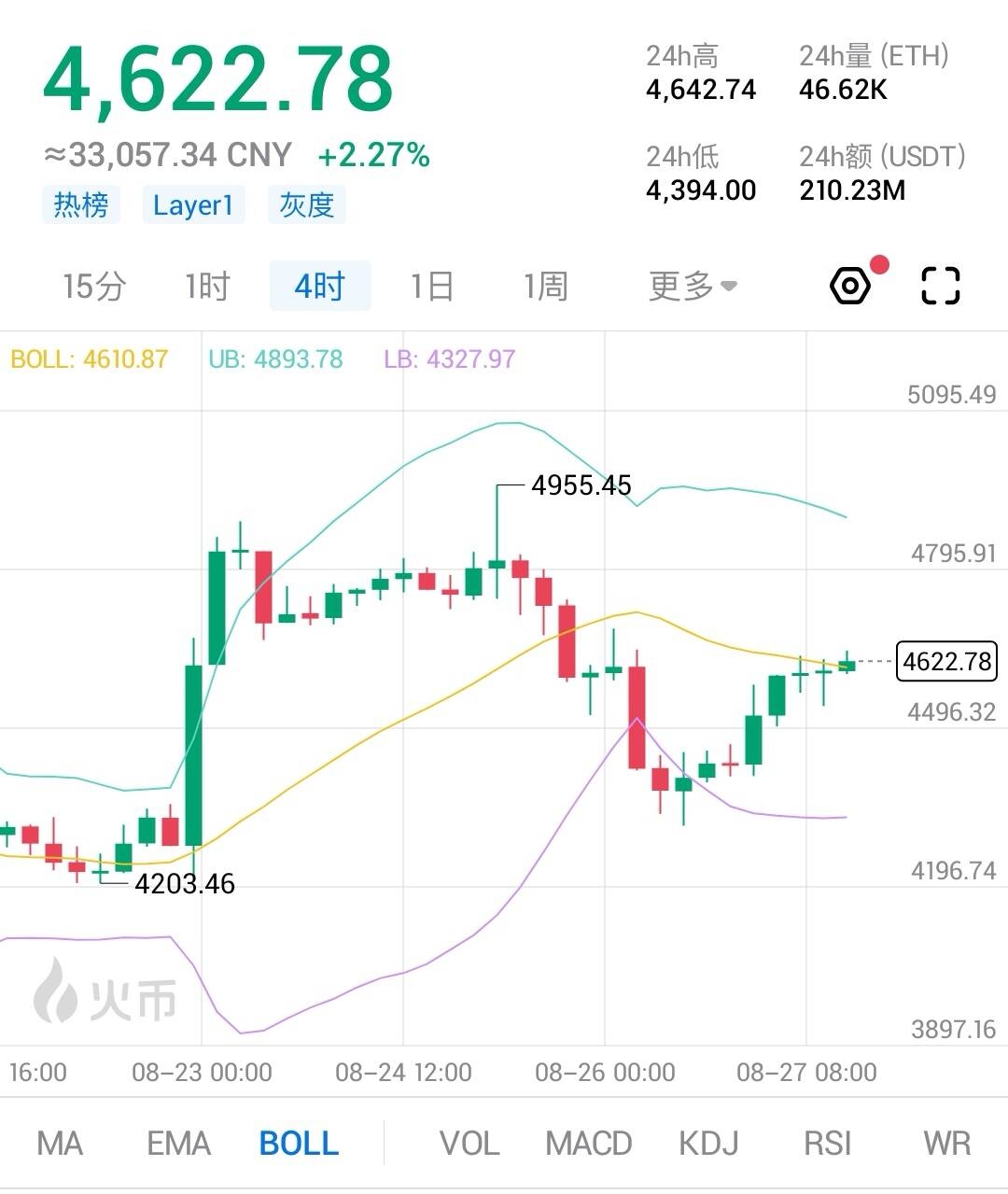The image size is (1008, 1194).
Task: Show the 1周 chart interval
Action: (546, 286)
